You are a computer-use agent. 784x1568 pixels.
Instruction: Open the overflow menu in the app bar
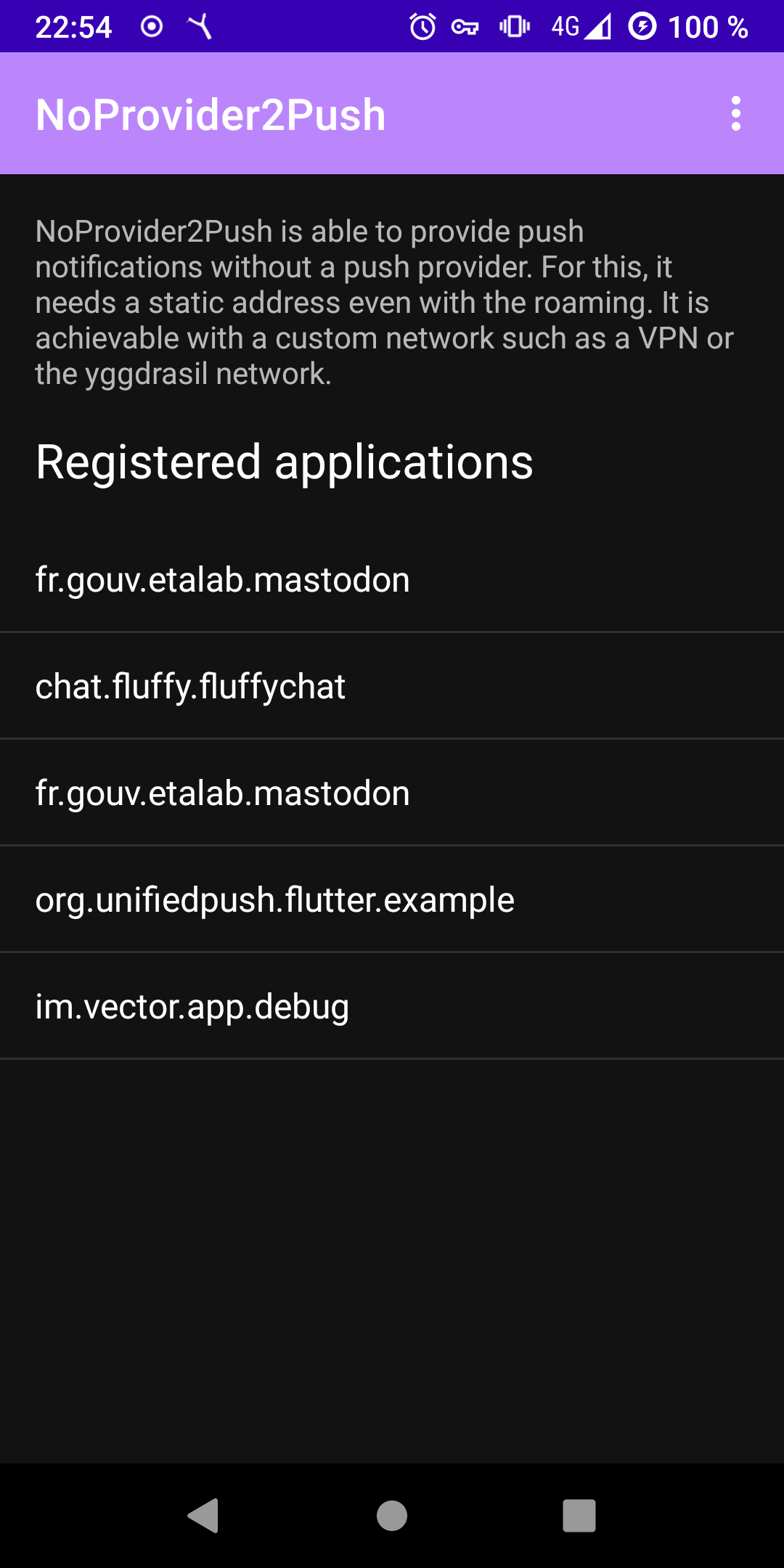(735, 114)
